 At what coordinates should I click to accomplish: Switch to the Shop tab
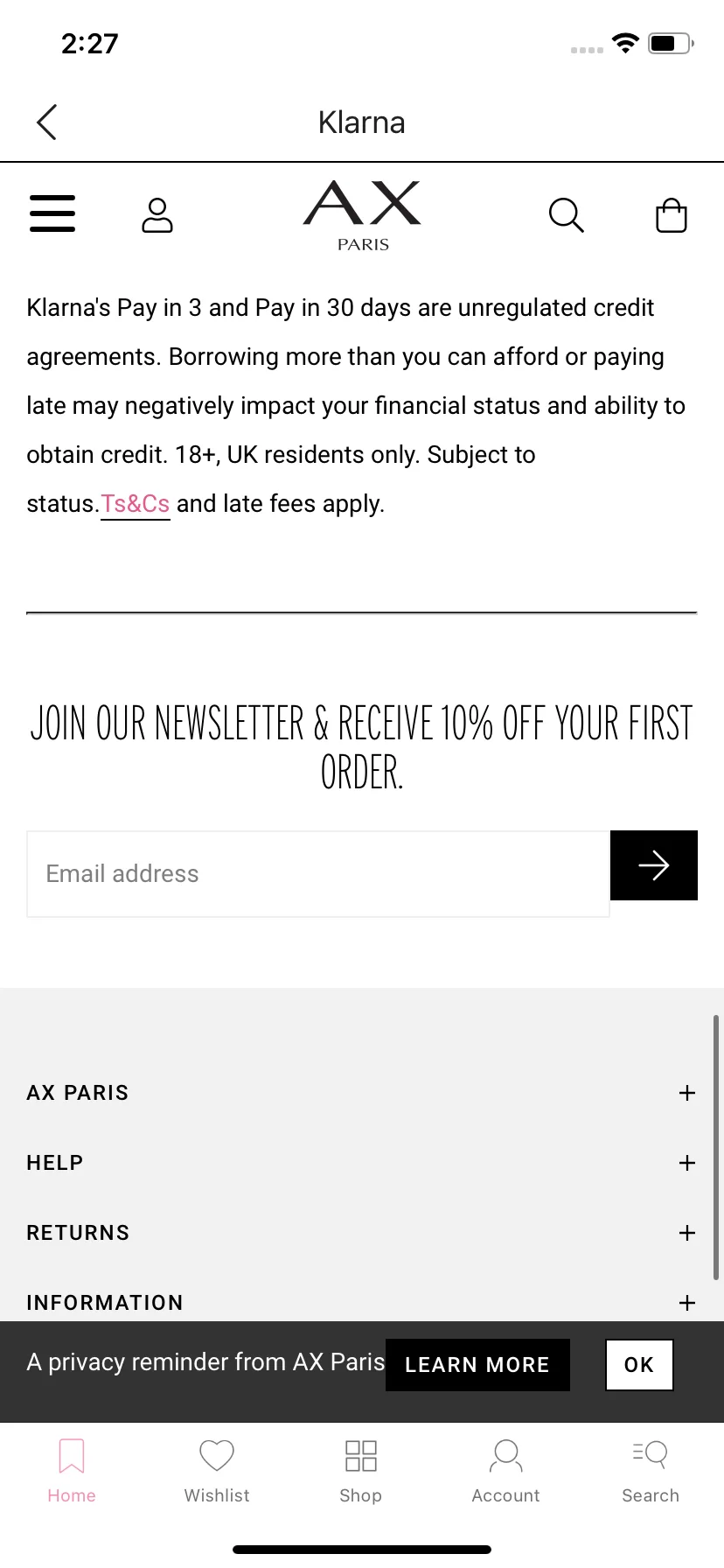point(361,1471)
